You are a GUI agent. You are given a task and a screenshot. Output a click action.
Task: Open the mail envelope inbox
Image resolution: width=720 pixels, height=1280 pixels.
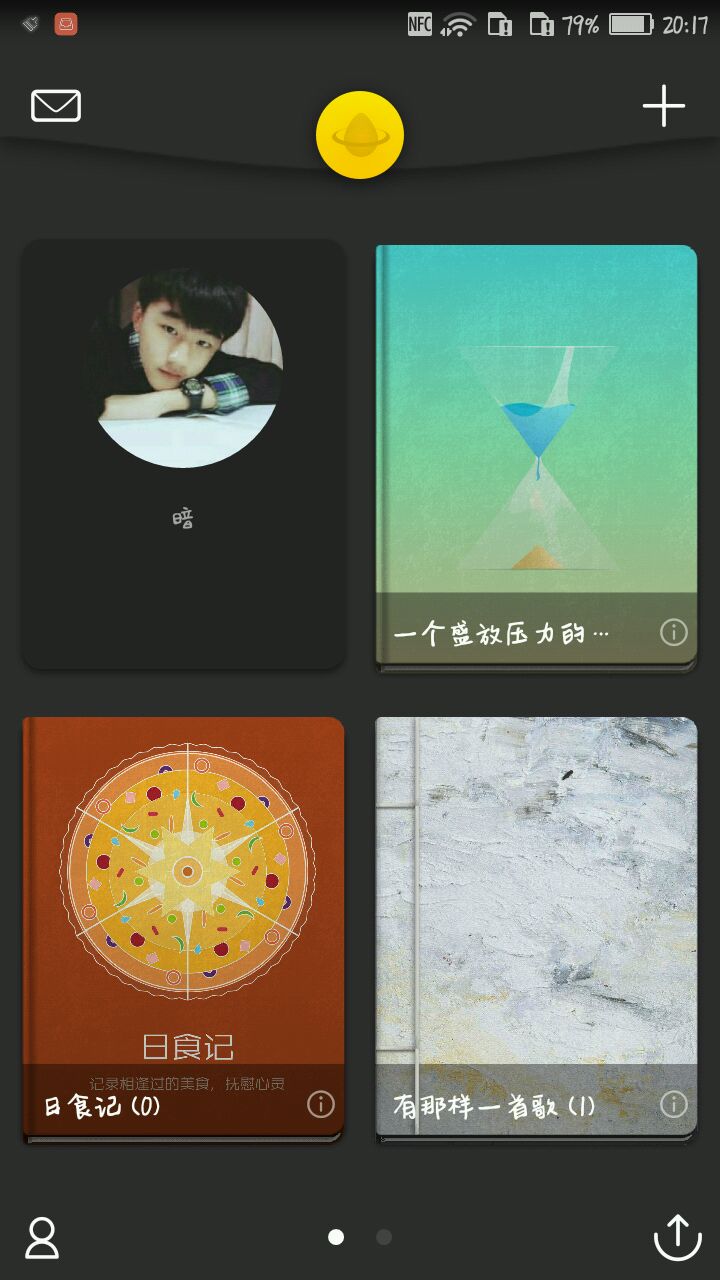pyautogui.click(x=56, y=106)
